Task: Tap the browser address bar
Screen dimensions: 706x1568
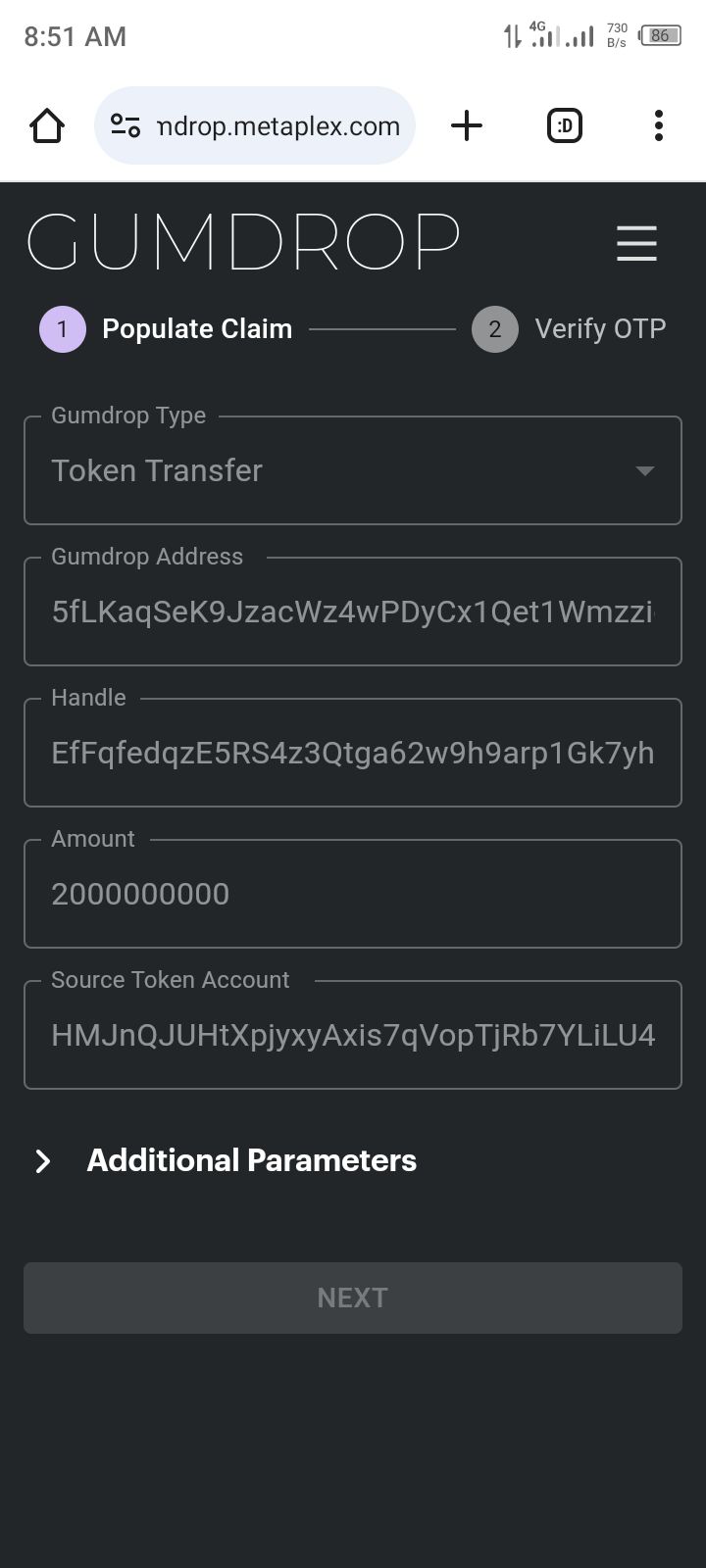Action: (x=277, y=126)
